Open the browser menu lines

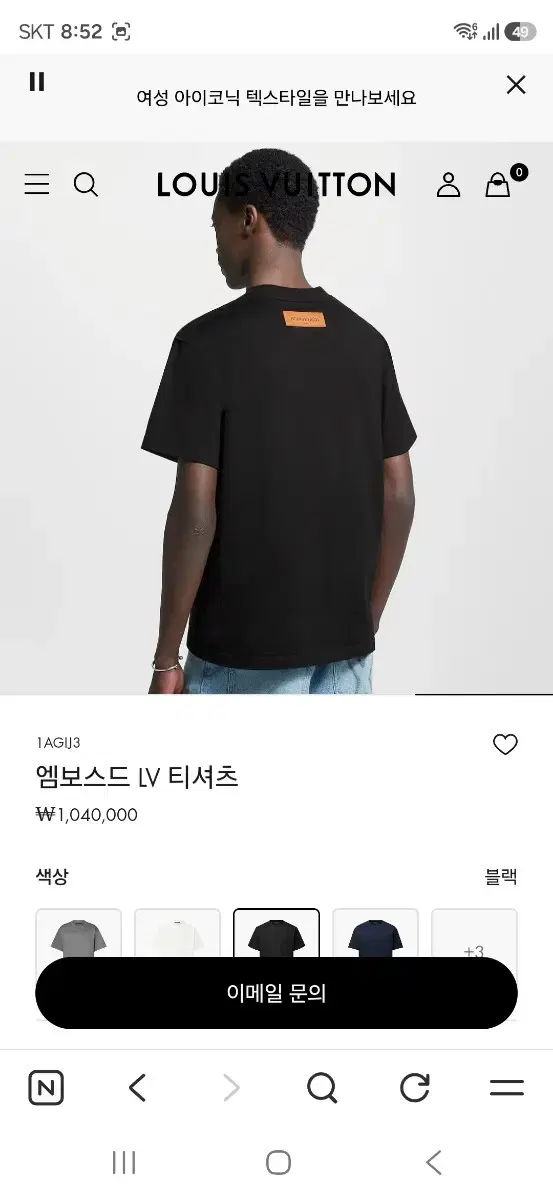[x=507, y=1088]
